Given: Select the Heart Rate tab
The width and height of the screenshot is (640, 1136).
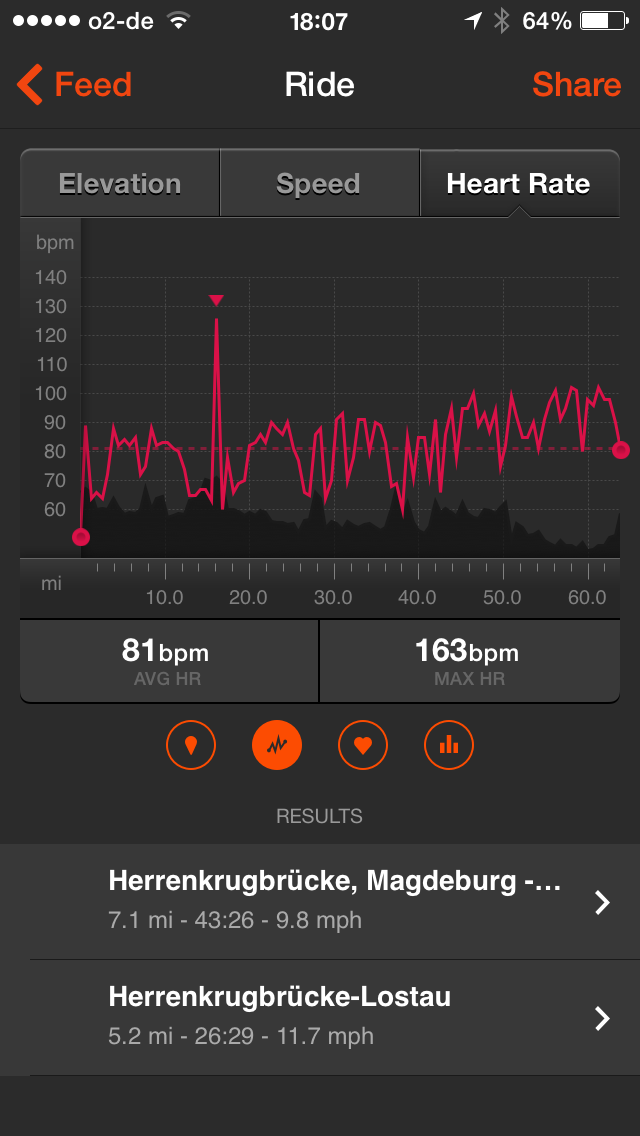Looking at the screenshot, I should (519, 183).
